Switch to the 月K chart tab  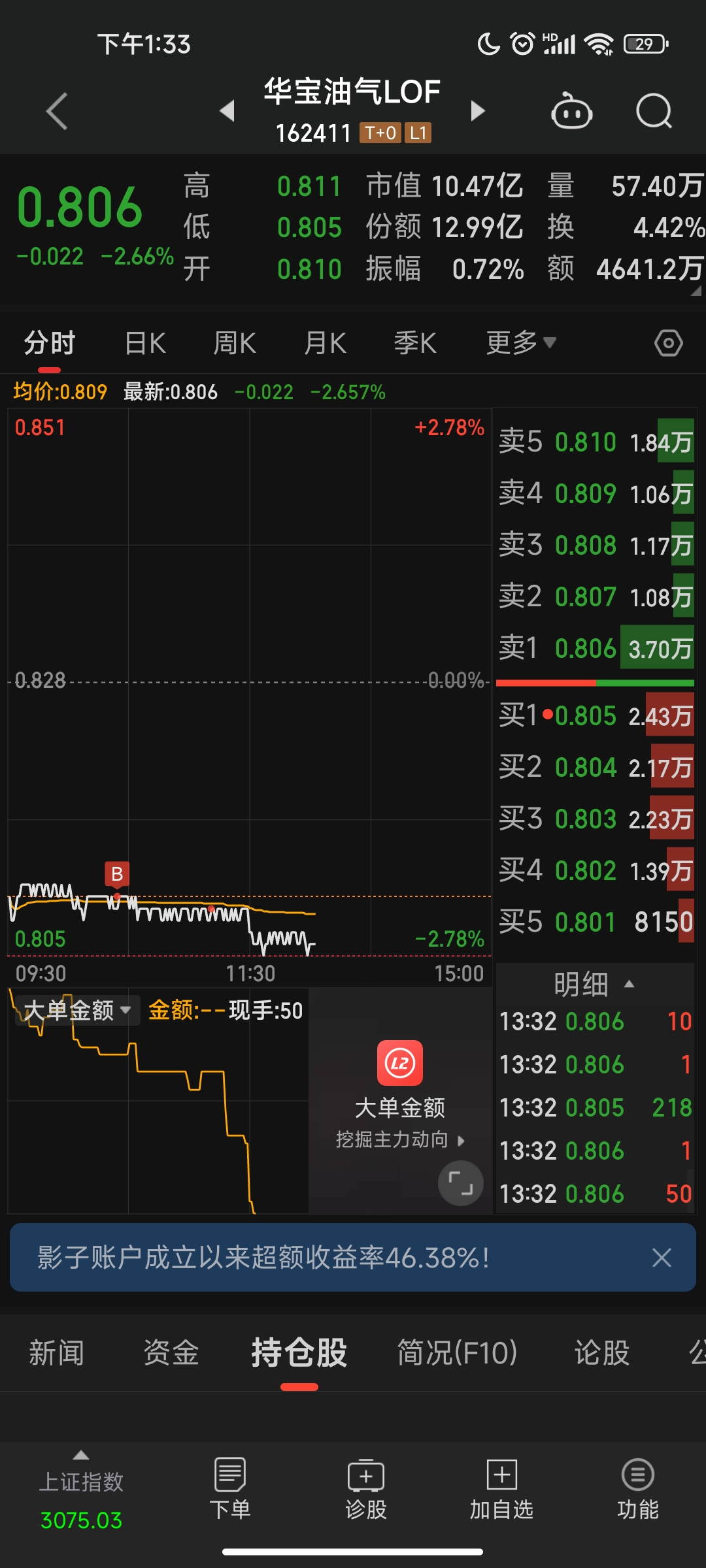click(x=325, y=343)
